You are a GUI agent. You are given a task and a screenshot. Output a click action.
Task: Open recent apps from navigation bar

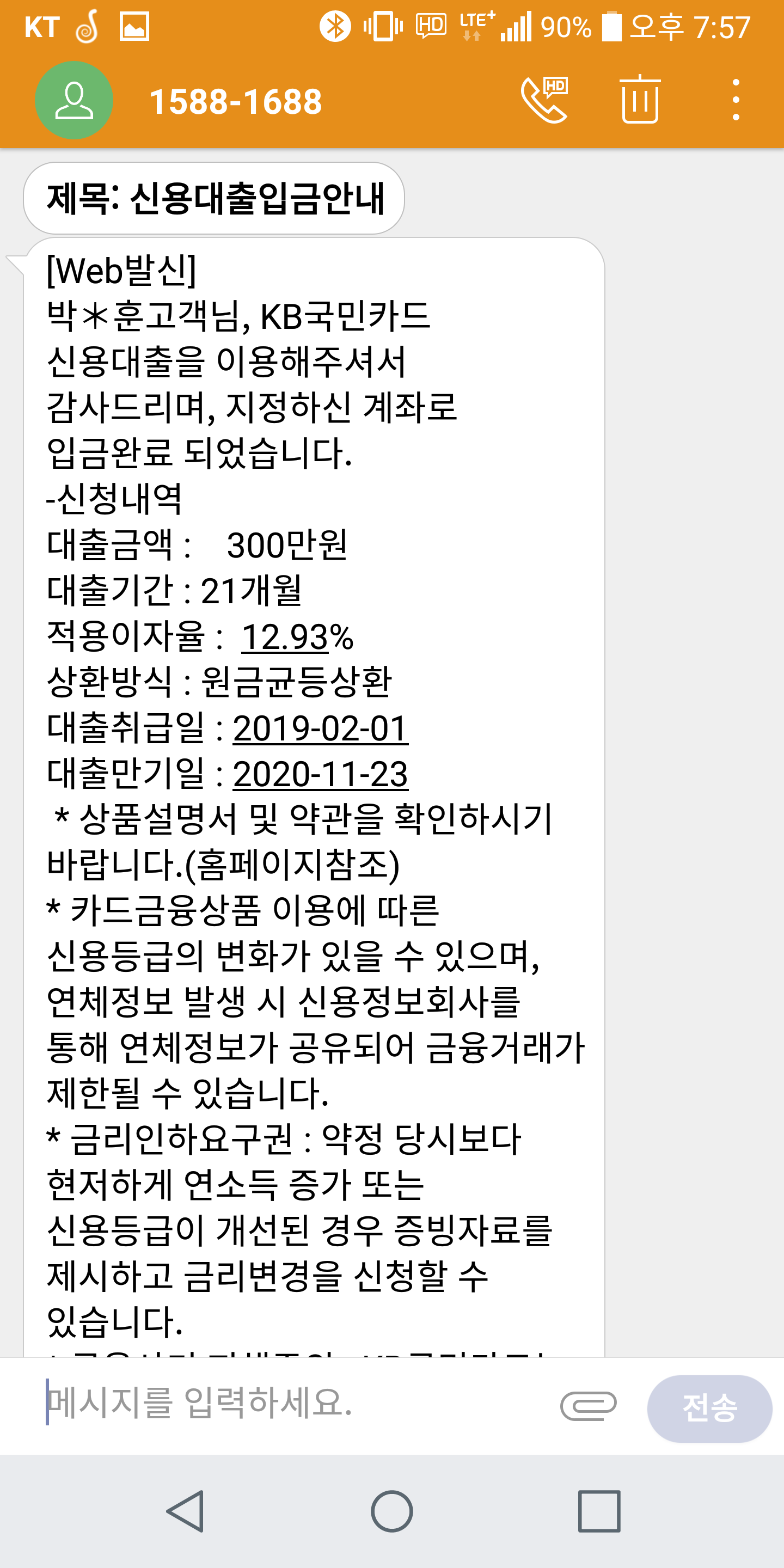click(599, 1511)
